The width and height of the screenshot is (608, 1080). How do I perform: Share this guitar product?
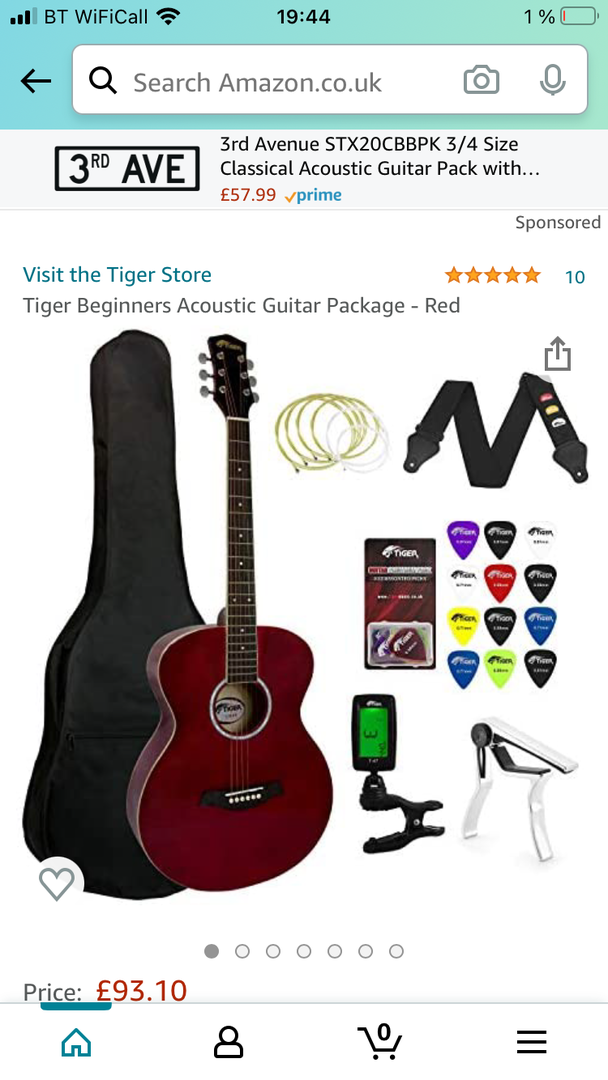(x=557, y=354)
